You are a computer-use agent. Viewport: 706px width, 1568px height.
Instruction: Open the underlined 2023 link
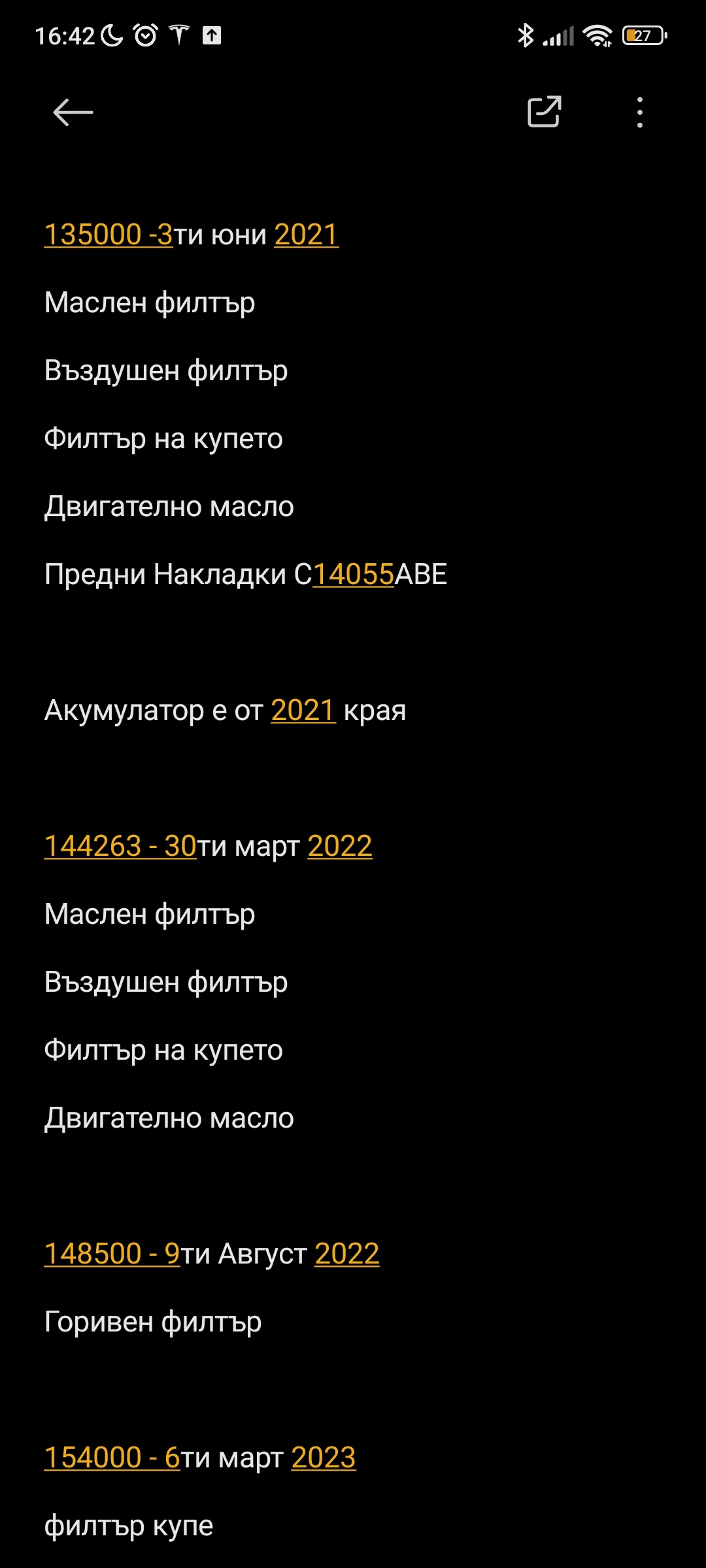click(323, 1458)
